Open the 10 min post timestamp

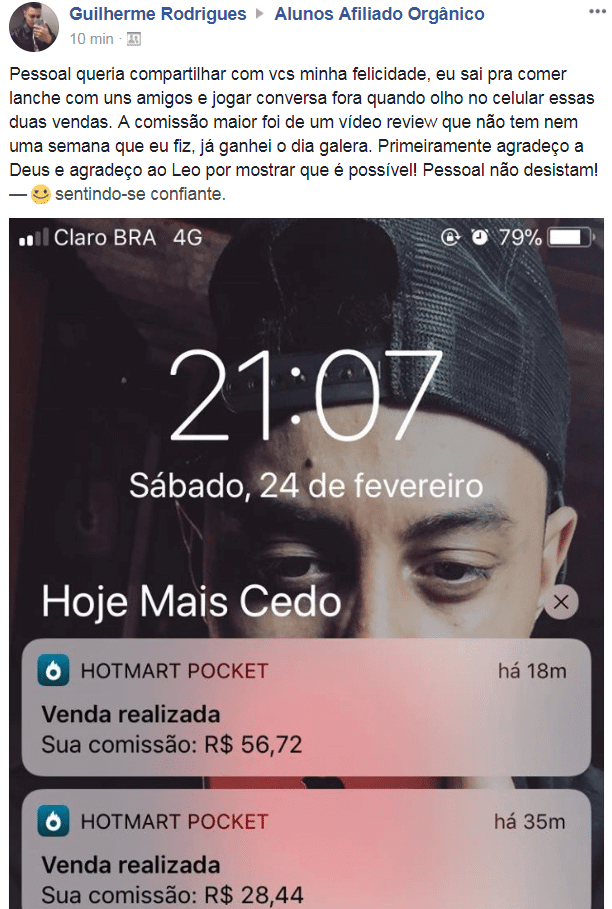click(x=91, y=39)
